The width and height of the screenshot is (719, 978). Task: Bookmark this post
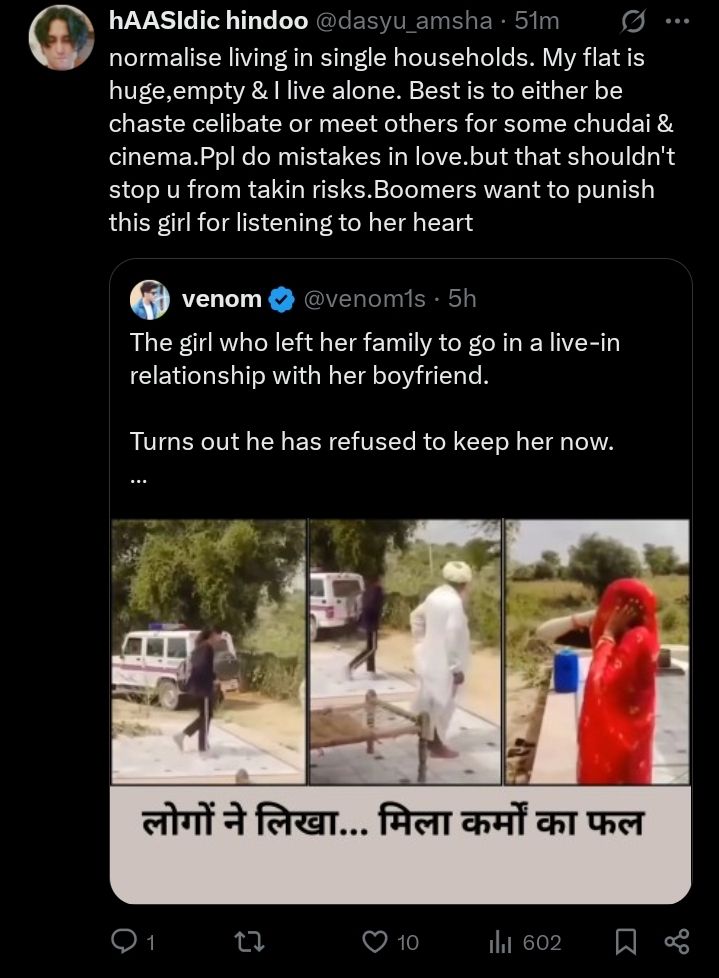(x=625, y=941)
